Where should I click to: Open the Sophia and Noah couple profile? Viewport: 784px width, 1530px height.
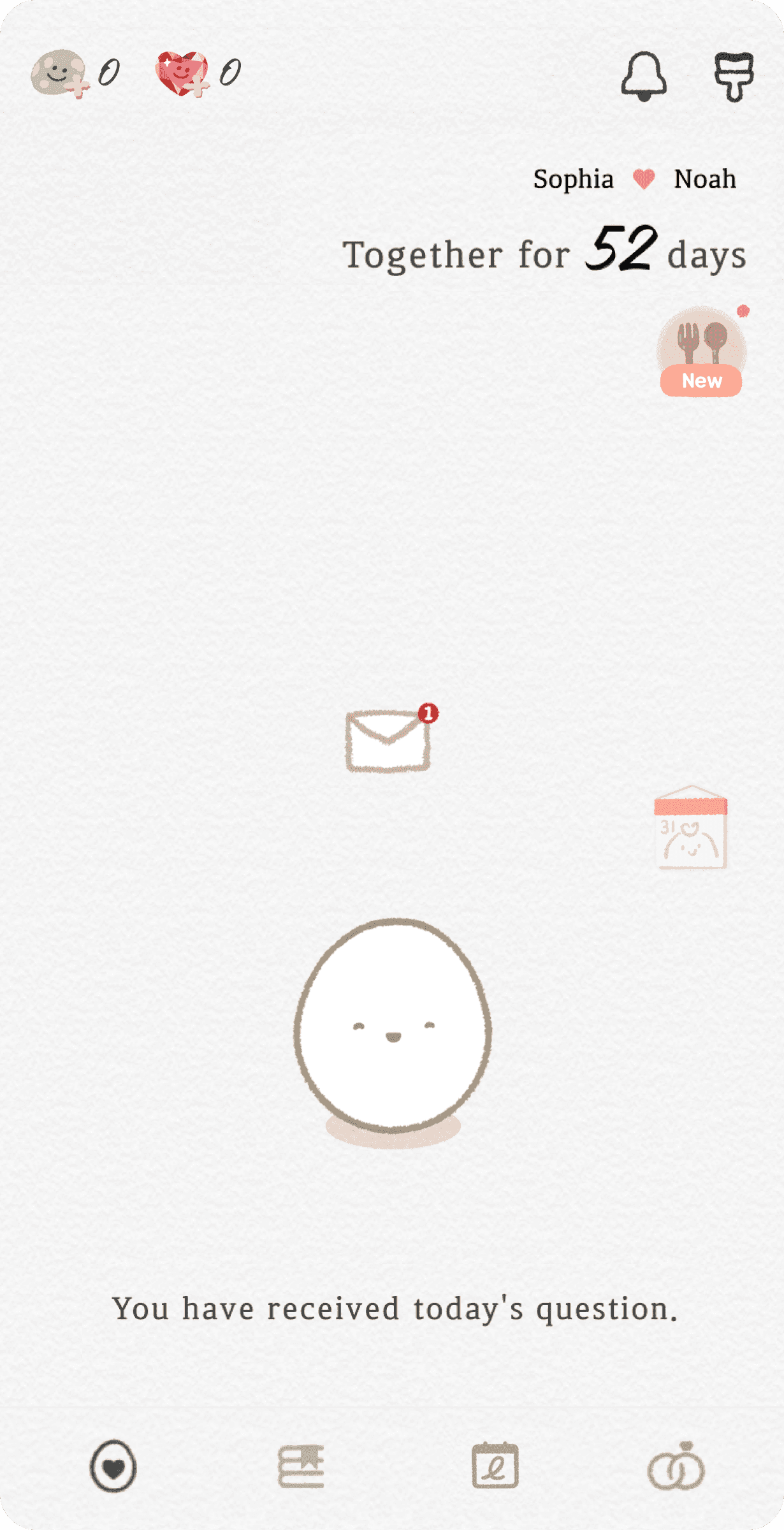point(634,179)
